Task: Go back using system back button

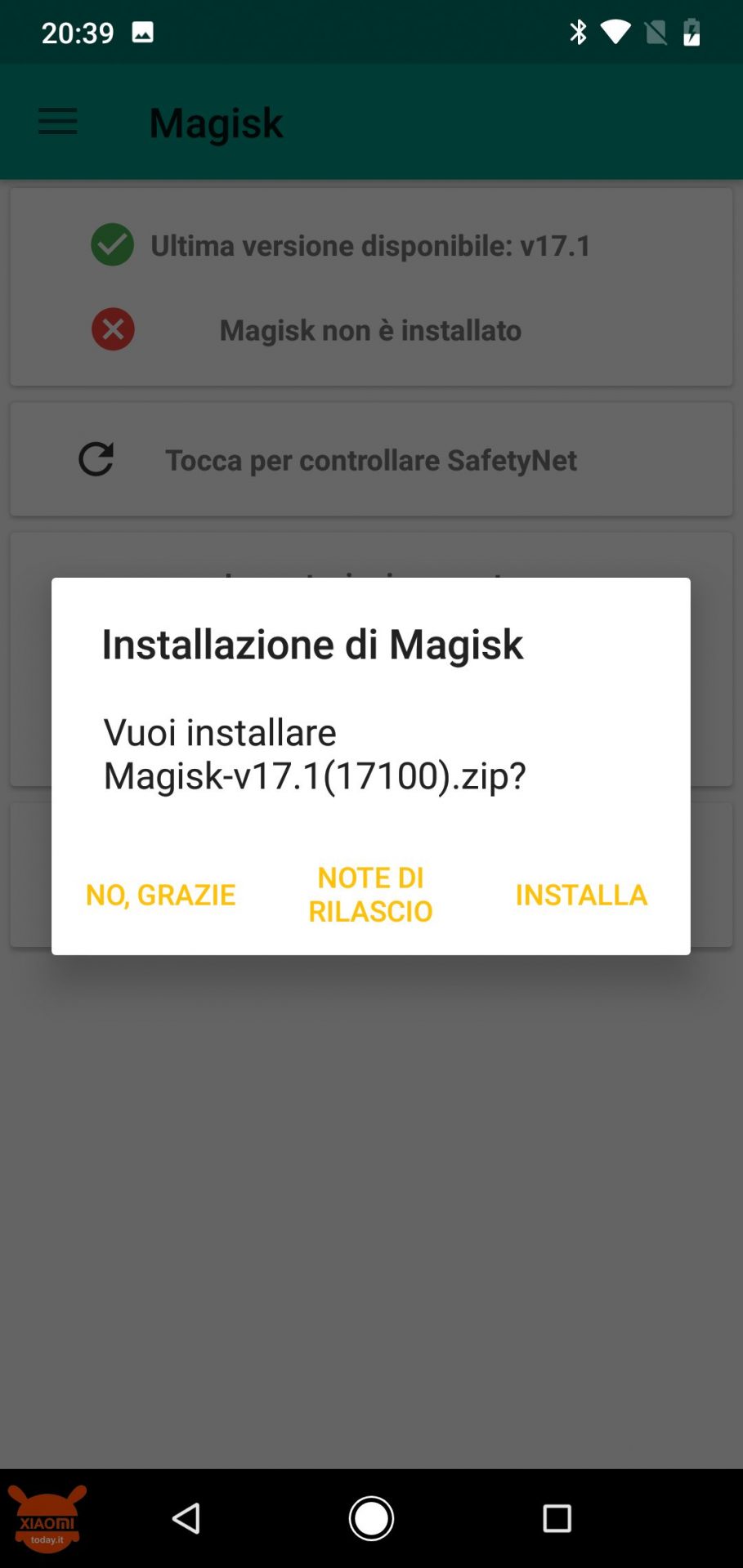Action: coord(186,1518)
